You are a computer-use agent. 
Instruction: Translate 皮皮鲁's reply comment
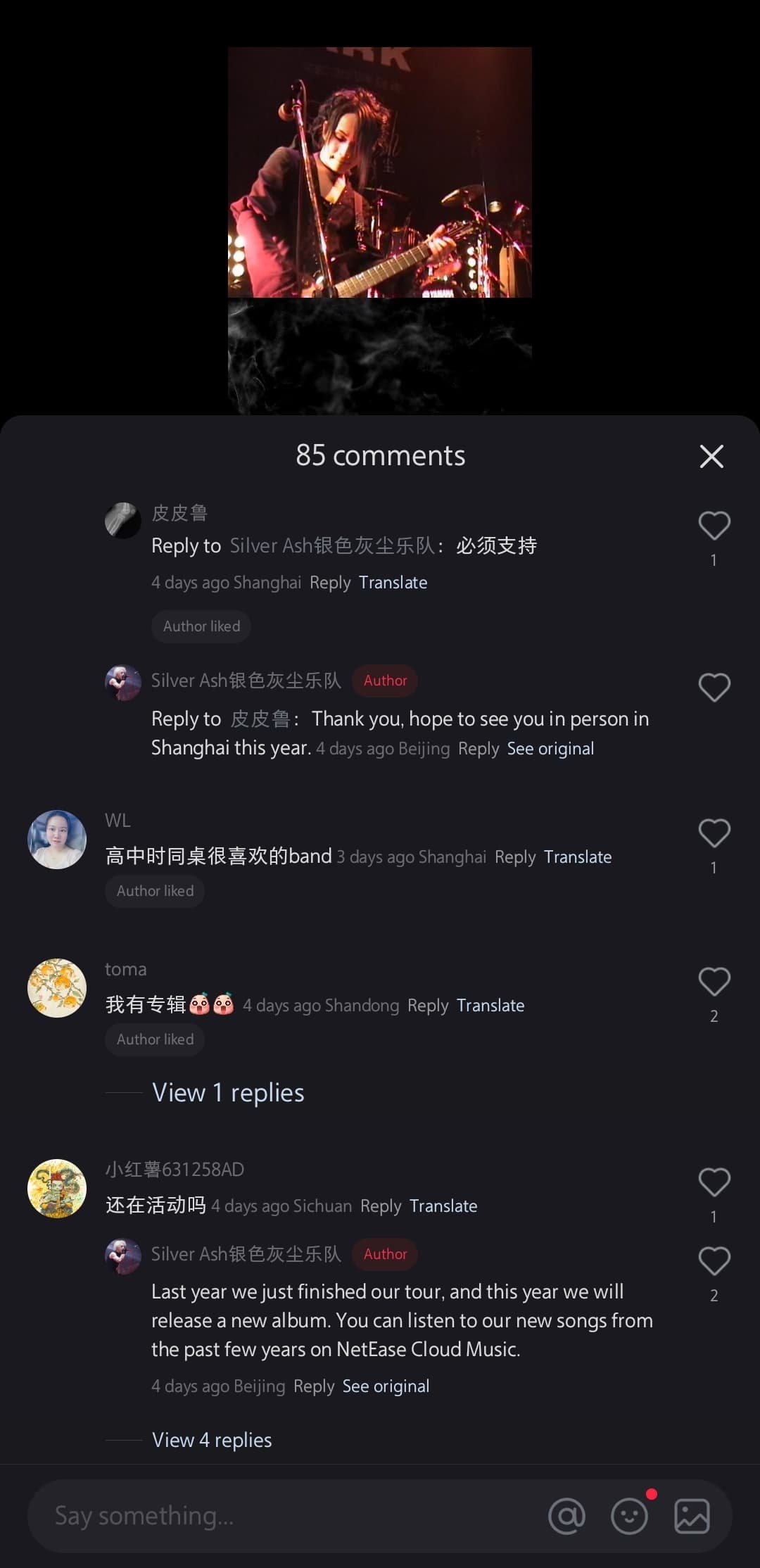(393, 583)
